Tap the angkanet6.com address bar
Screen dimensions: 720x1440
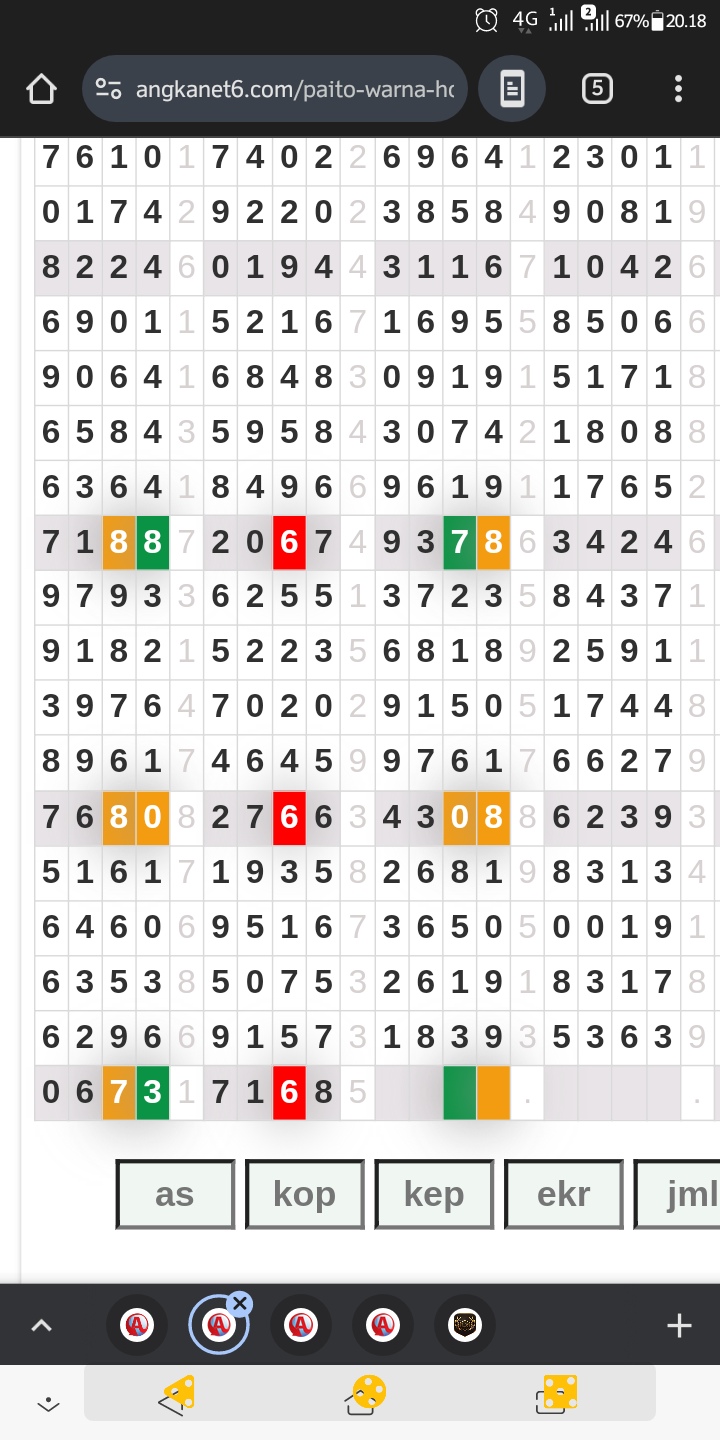point(275,89)
